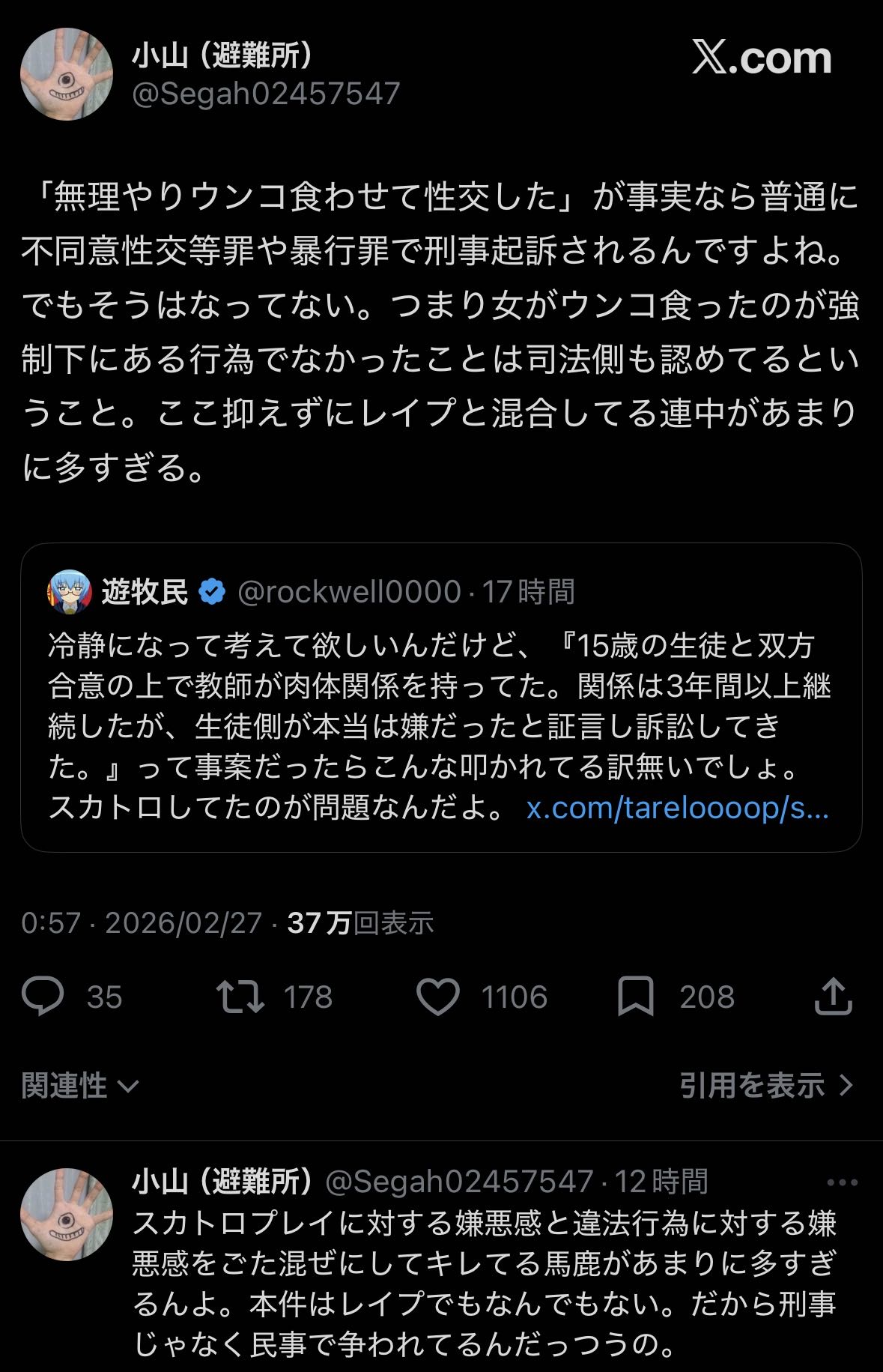Open the avatar beside the 12時間 reply
883x1372 pixels.
tap(66, 1214)
